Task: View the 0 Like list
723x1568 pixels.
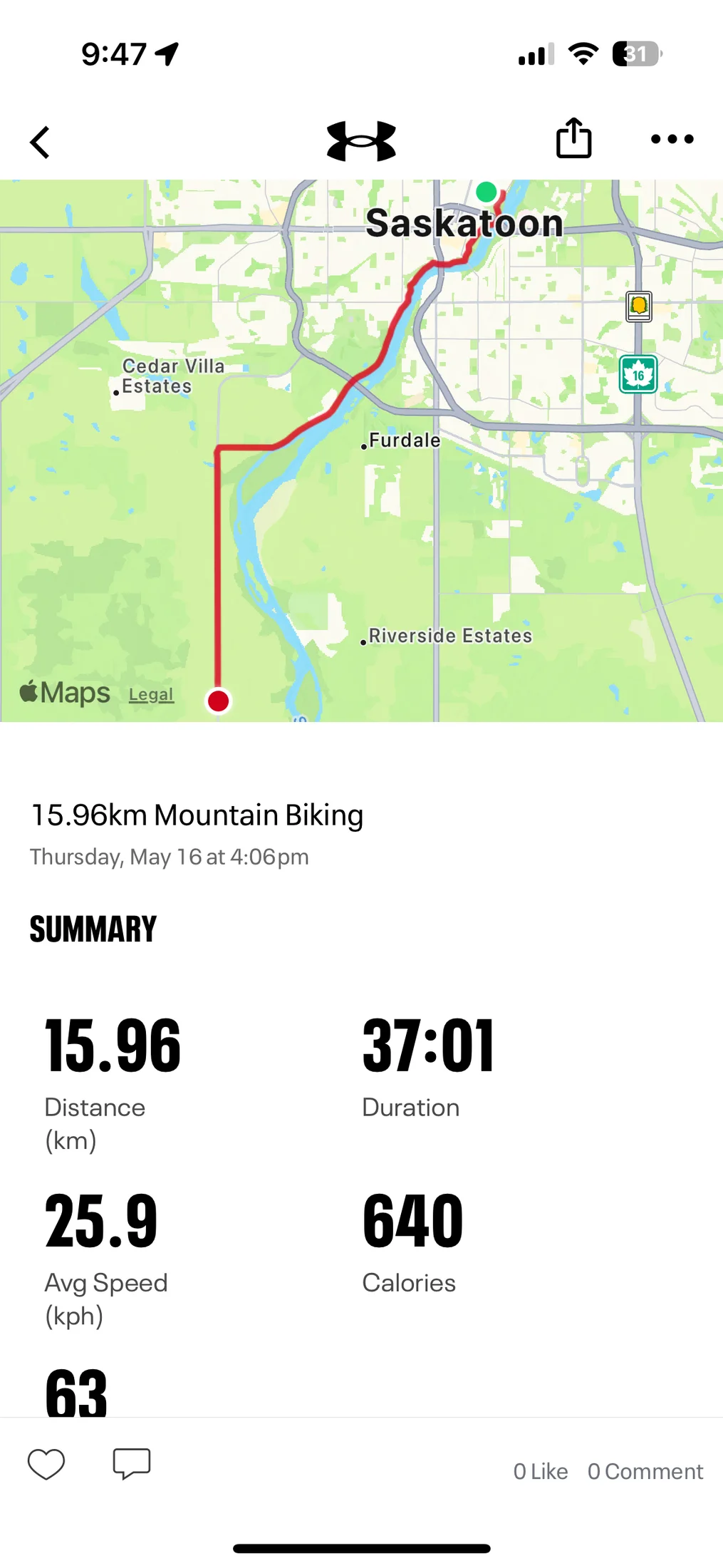Action: tap(541, 1471)
